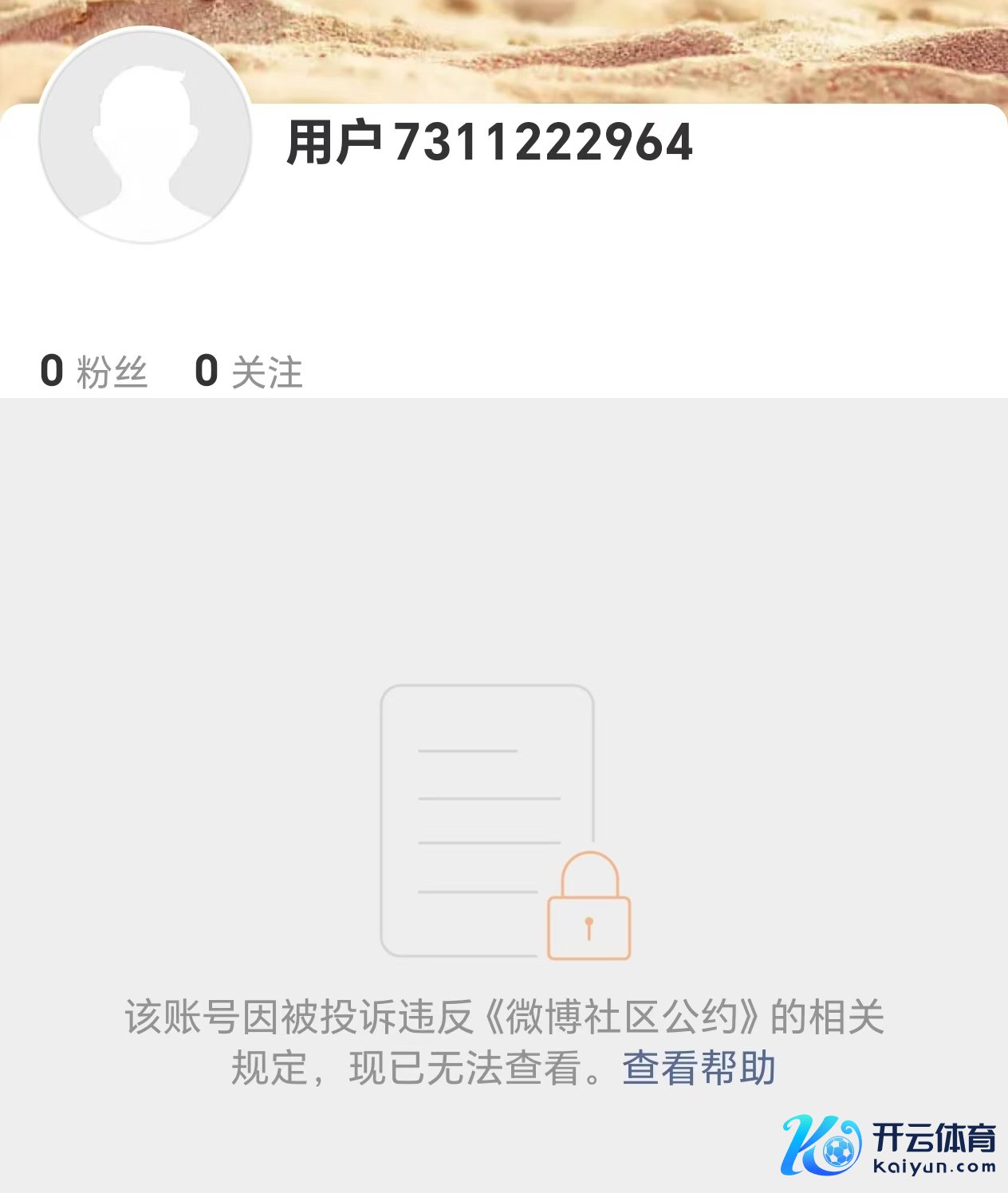Open the 关注 following list

[x=249, y=372]
